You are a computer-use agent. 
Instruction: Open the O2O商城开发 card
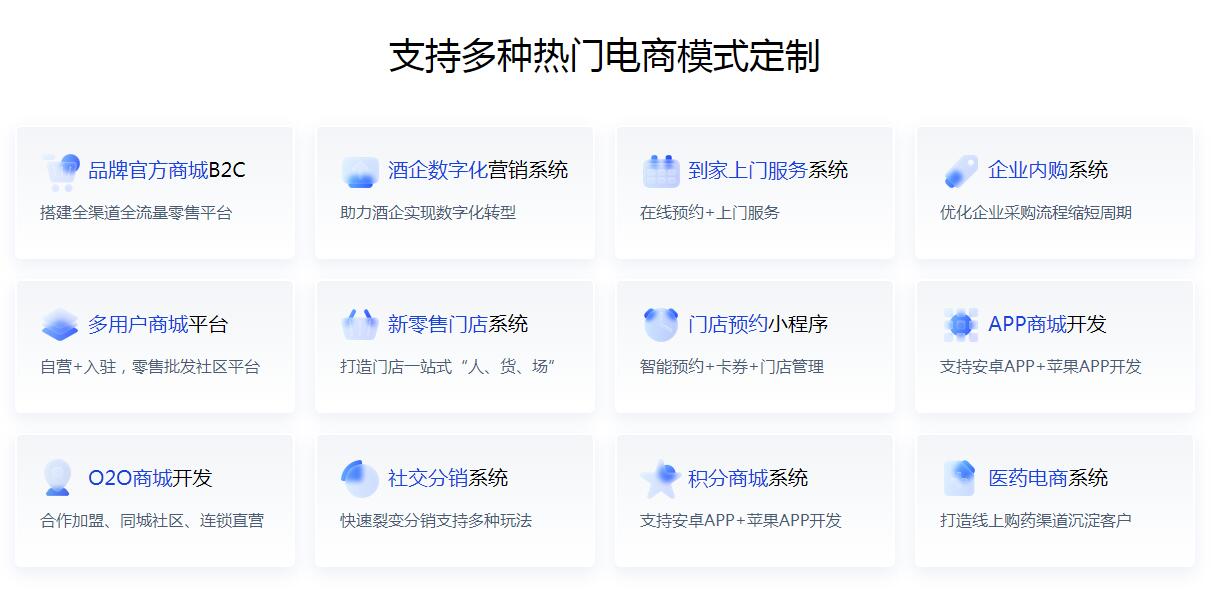tap(155, 500)
